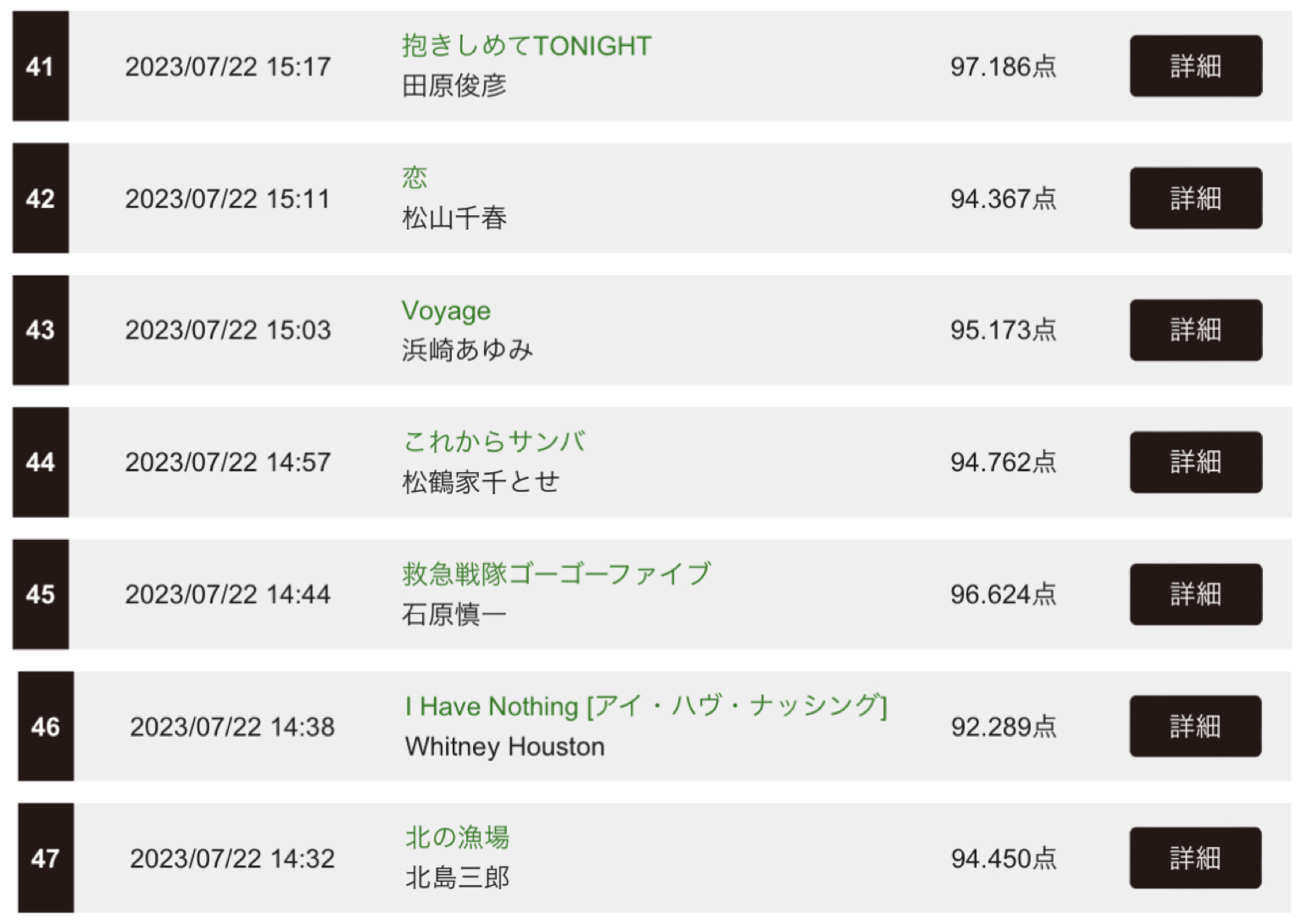The image size is (1302, 924).
Task: View 詳細 for Voyage
Action: point(1195,330)
